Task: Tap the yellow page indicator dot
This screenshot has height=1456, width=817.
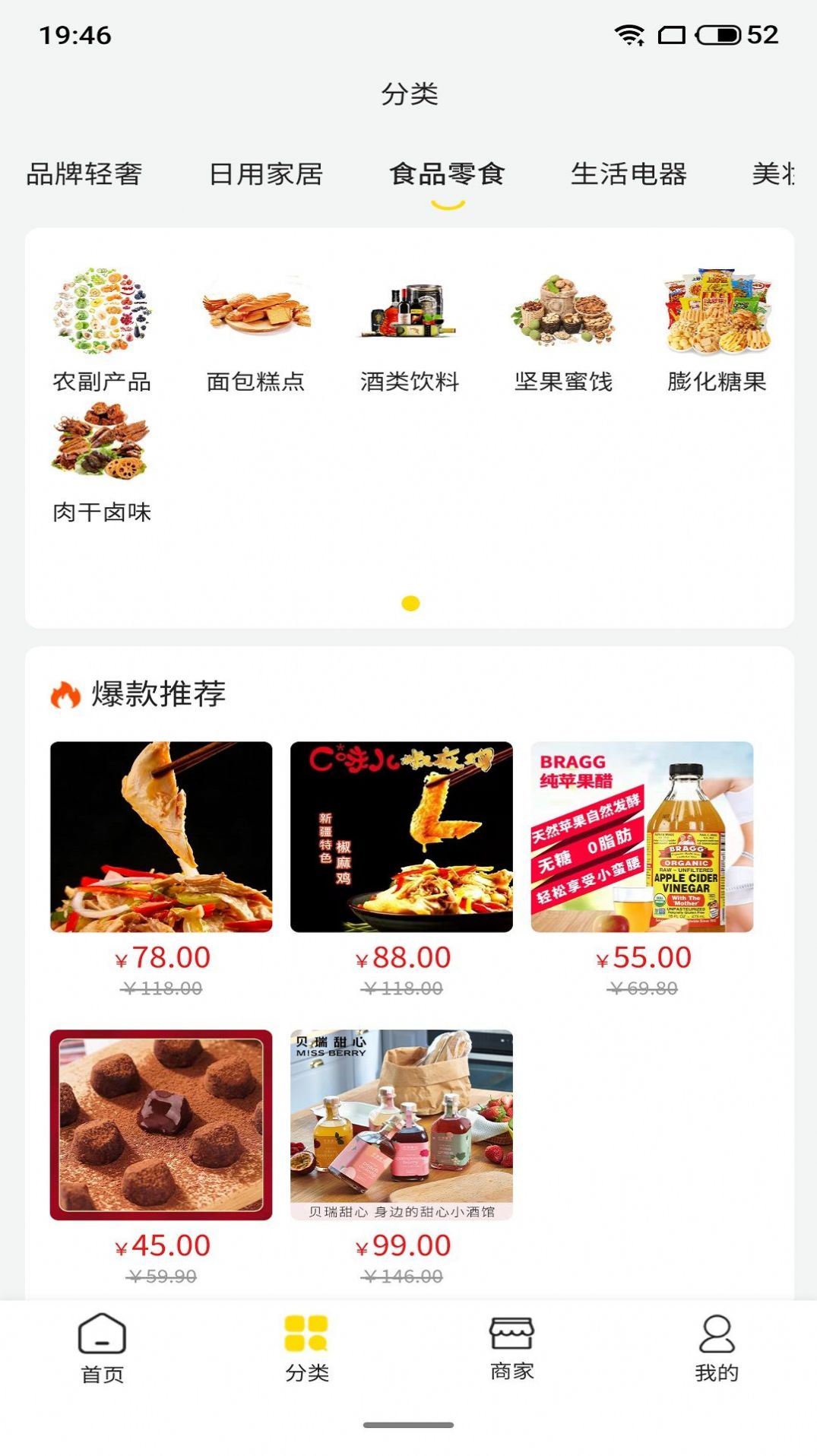Action: pyautogui.click(x=410, y=604)
